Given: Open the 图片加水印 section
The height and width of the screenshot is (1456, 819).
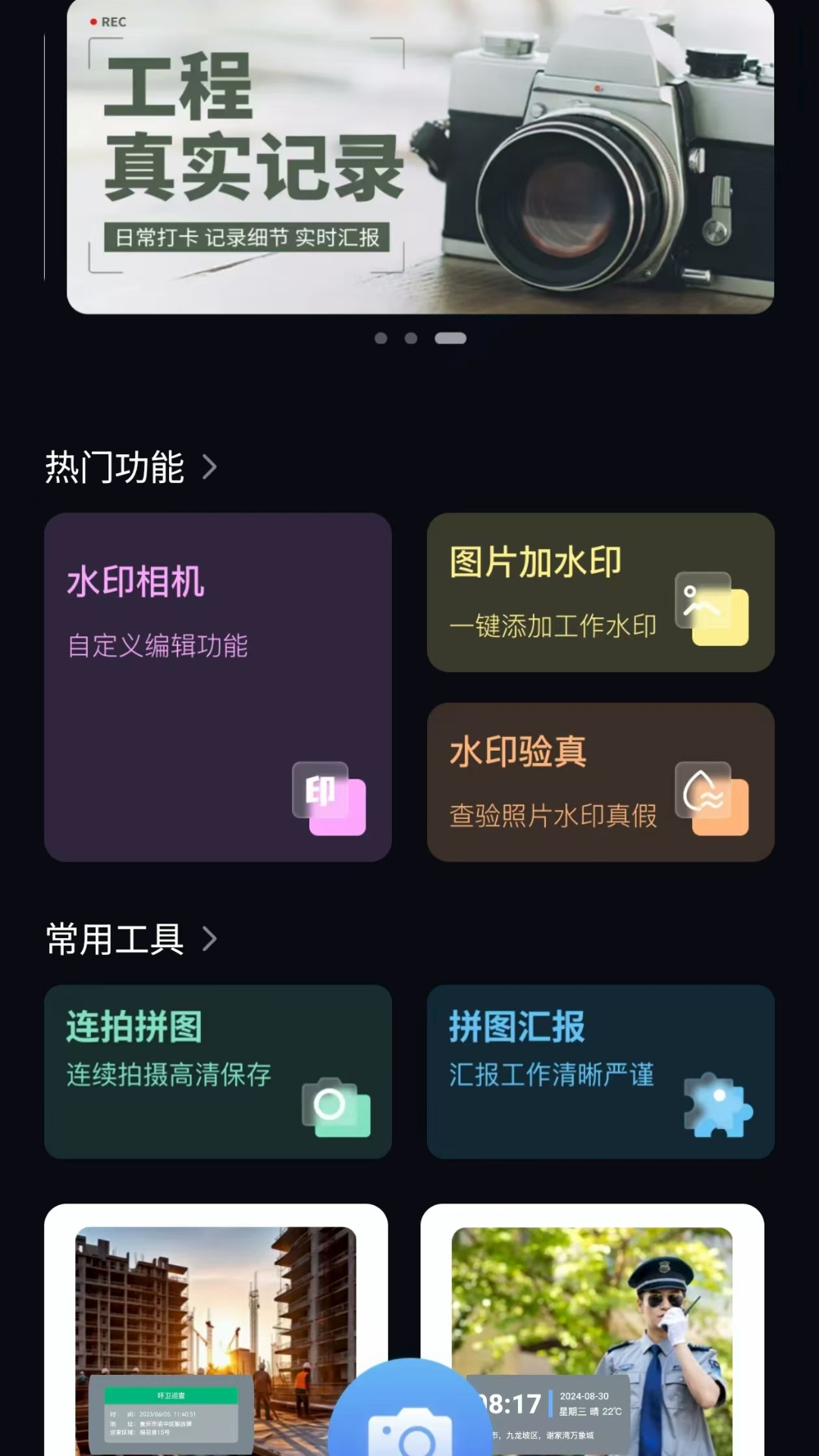Looking at the screenshot, I should point(601,594).
